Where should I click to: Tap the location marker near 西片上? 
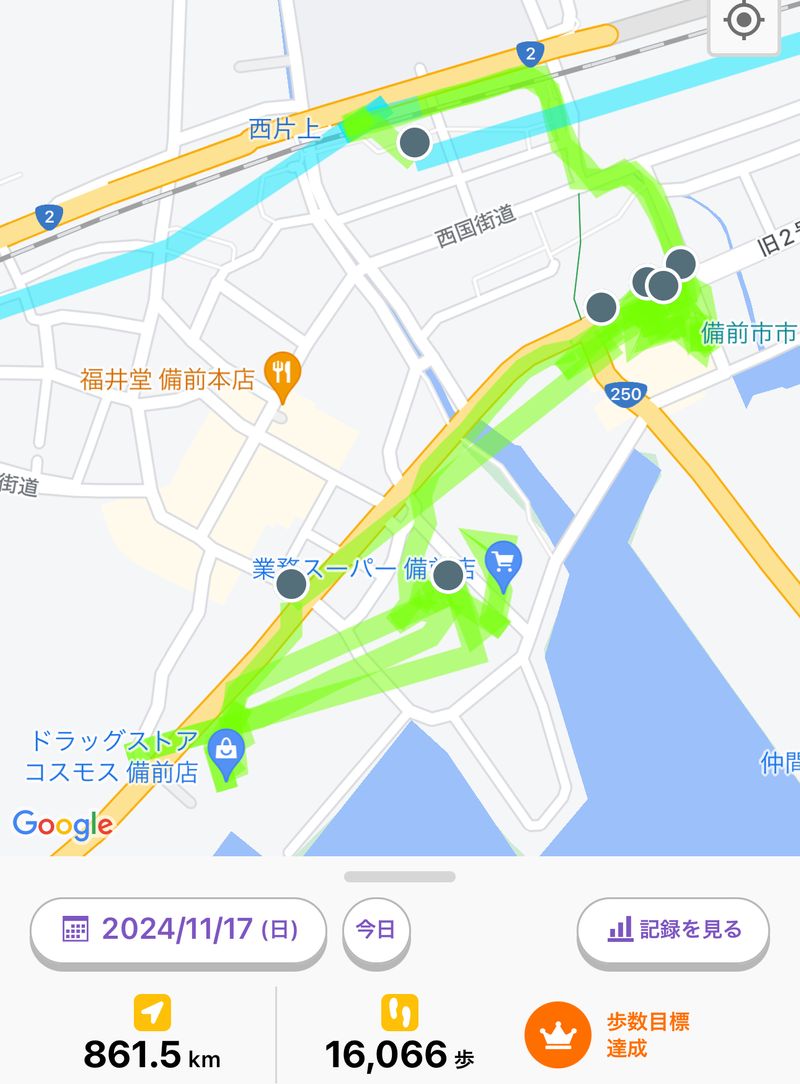pyautogui.click(x=414, y=142)
